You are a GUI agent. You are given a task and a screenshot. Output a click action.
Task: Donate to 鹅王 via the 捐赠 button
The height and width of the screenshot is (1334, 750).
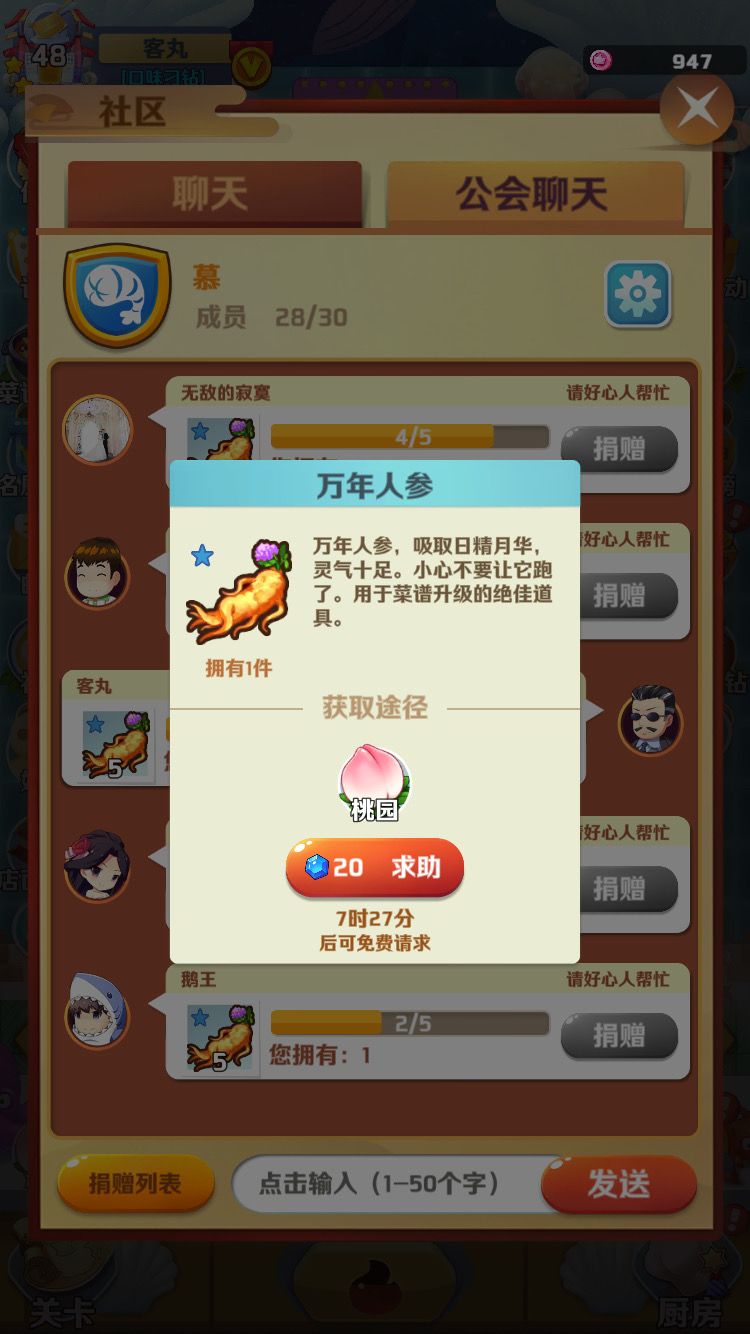click(x=619, y=1036)
